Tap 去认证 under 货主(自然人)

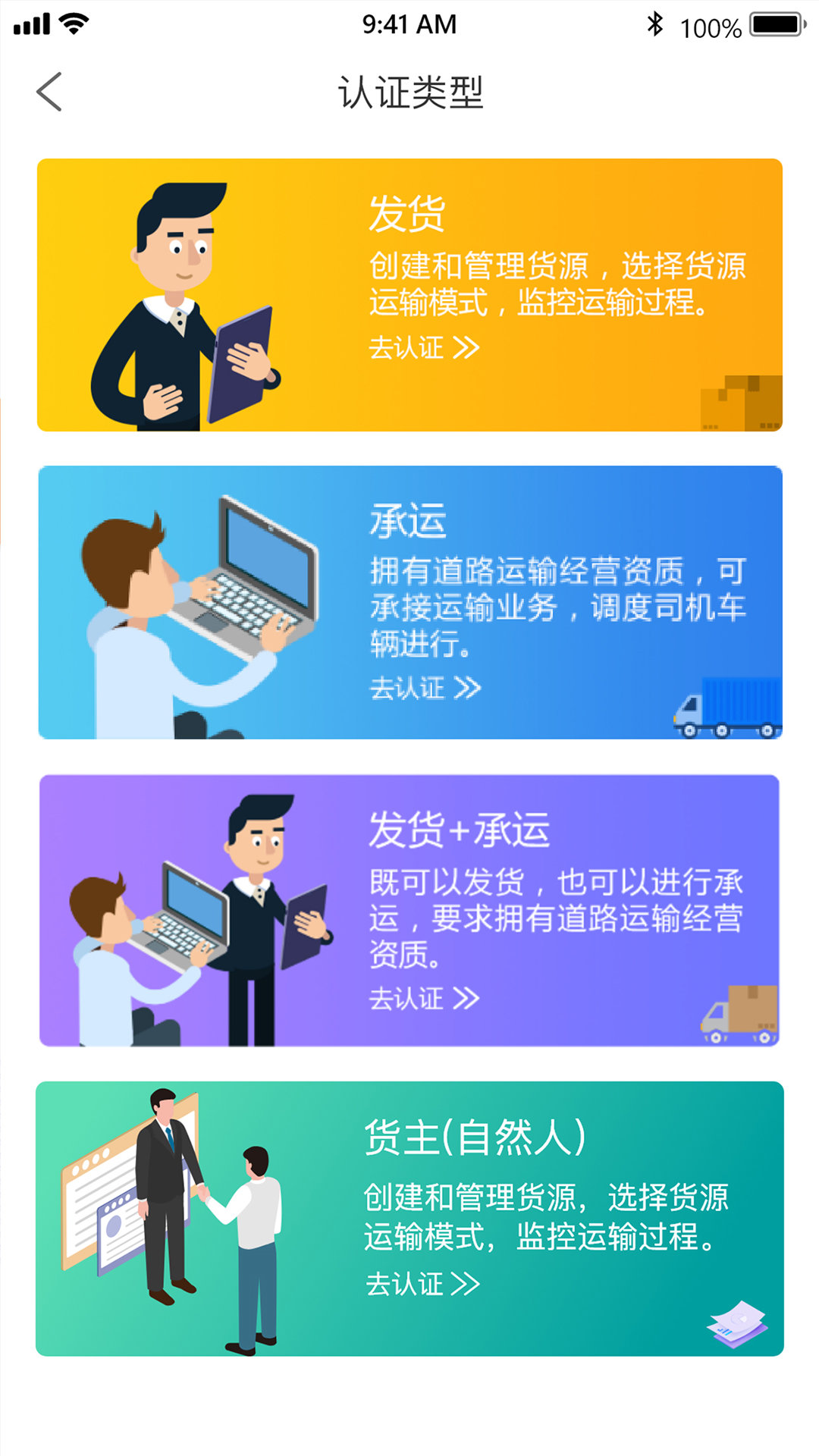coord(422,1284)
